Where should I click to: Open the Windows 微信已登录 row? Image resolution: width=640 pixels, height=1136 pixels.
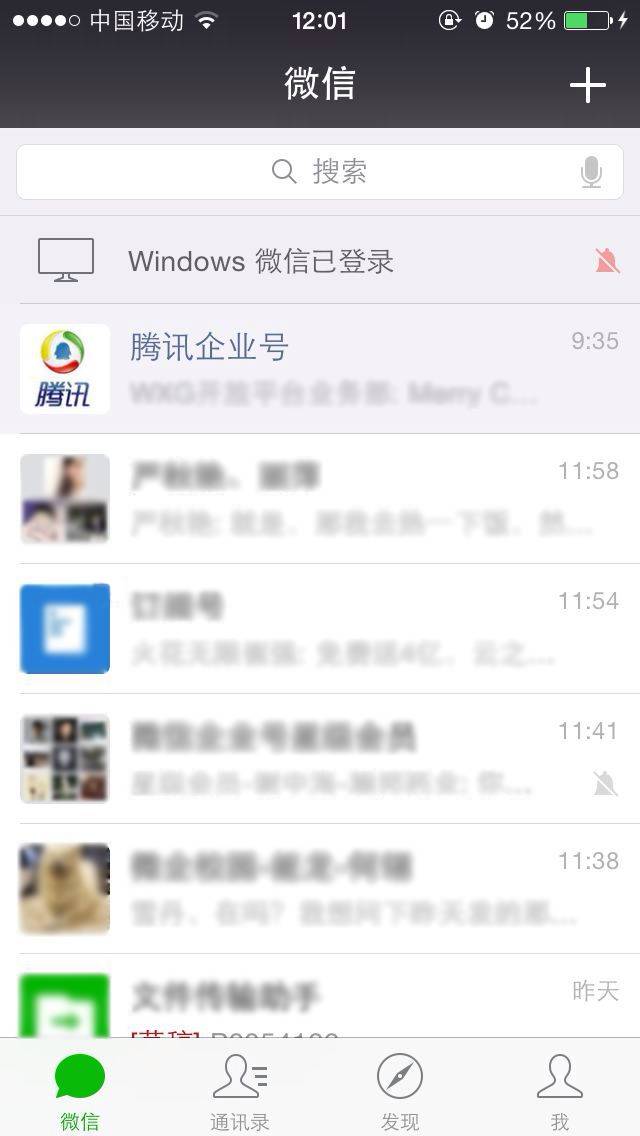pyautogui.click(x=320, y=261)
